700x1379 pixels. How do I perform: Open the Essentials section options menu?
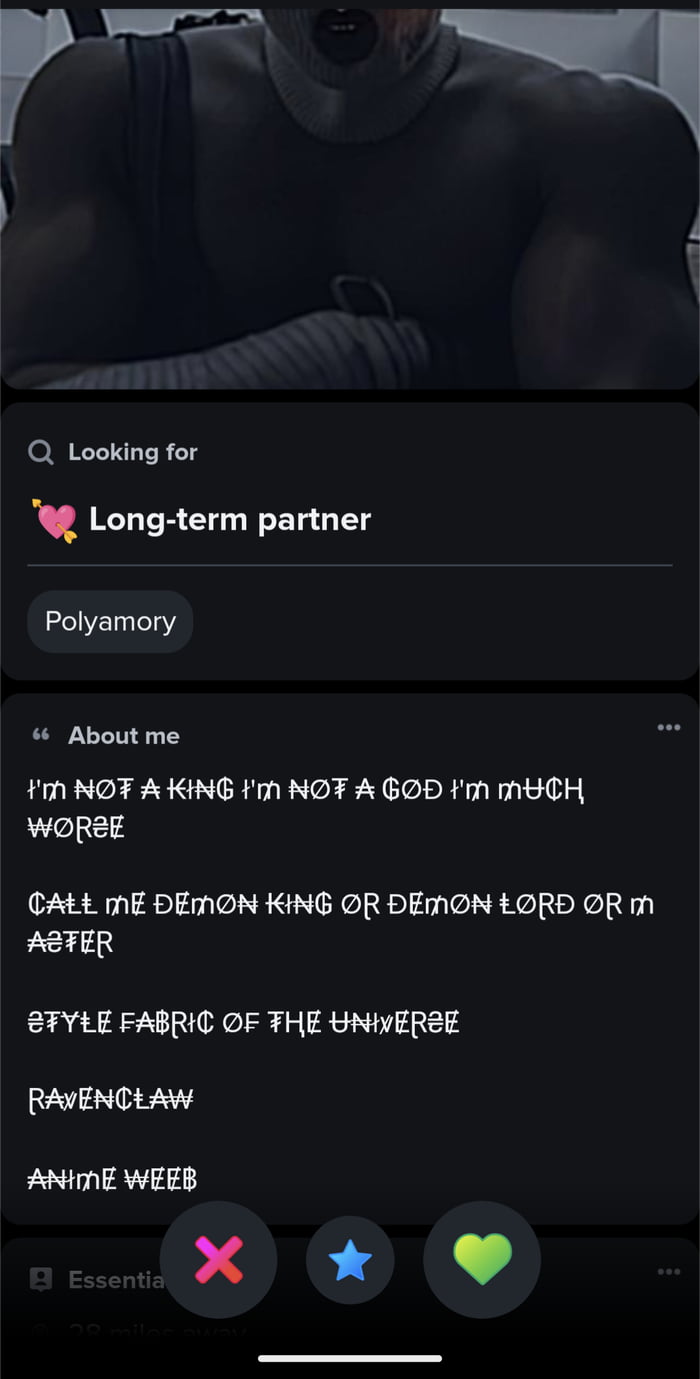coord(668,1272)
